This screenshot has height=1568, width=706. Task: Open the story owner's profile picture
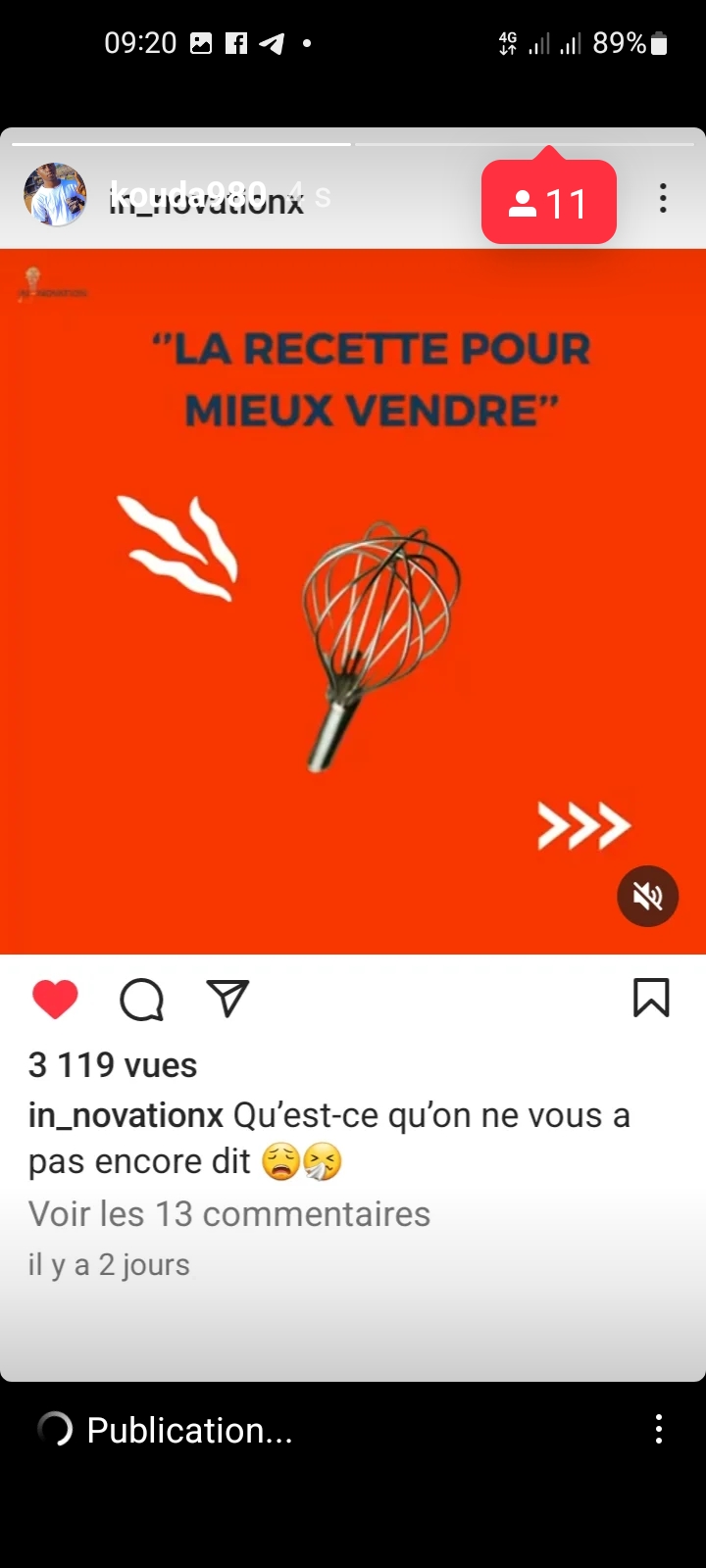pyautogui.click(x=55, y=195)
